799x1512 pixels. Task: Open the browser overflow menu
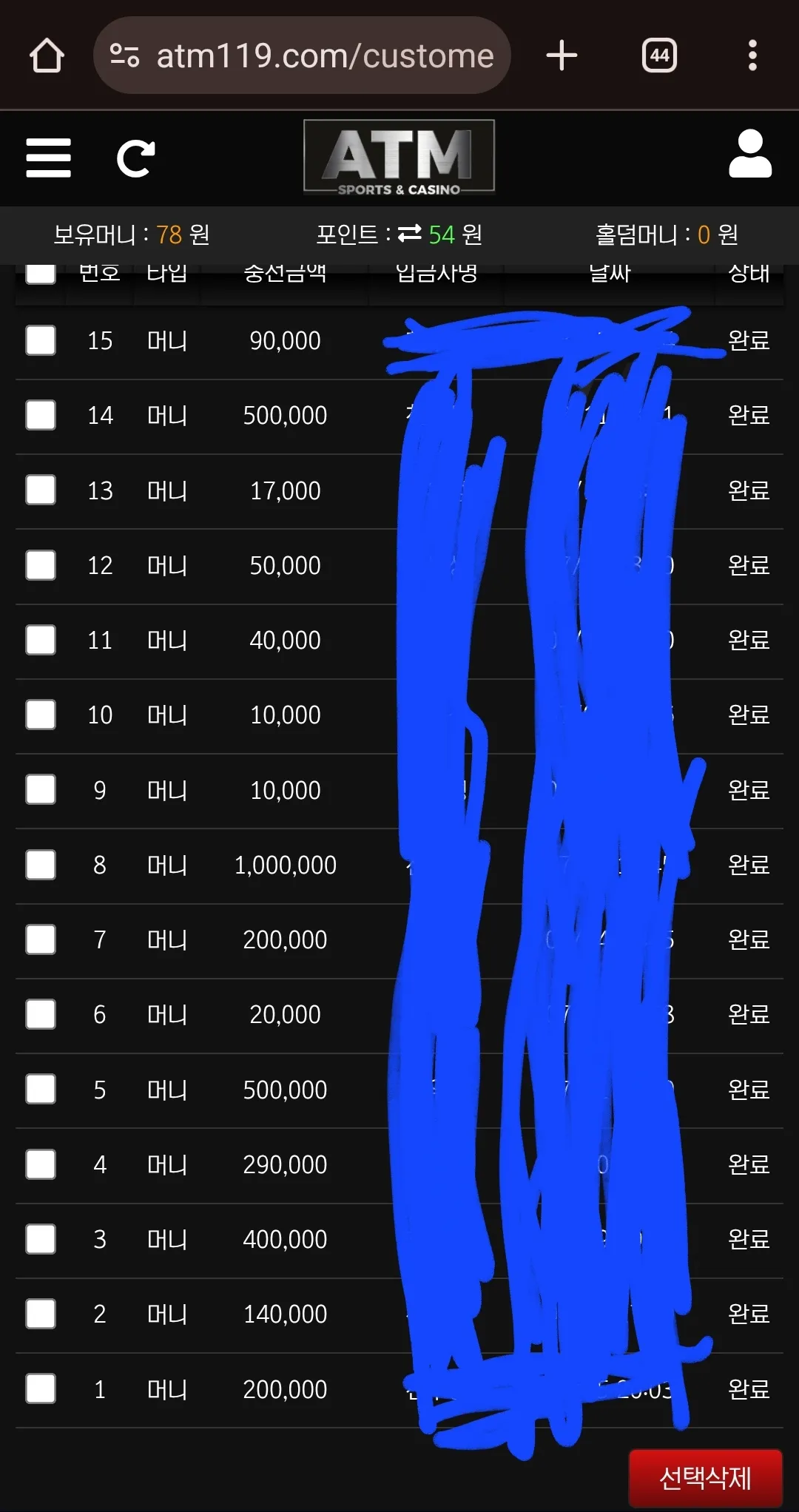coord(752,55)
